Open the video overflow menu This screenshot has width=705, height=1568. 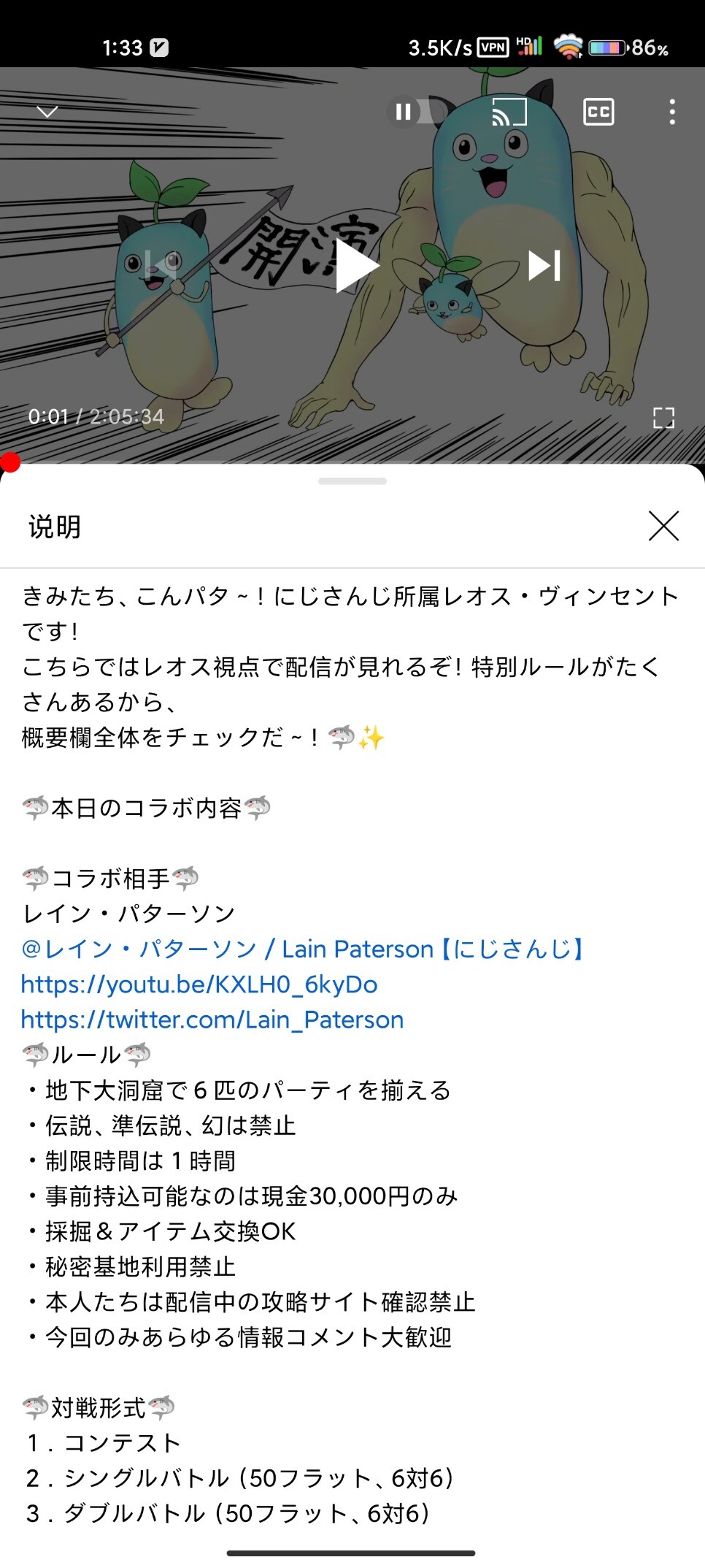pyautogui.click(x=672, y=112)
